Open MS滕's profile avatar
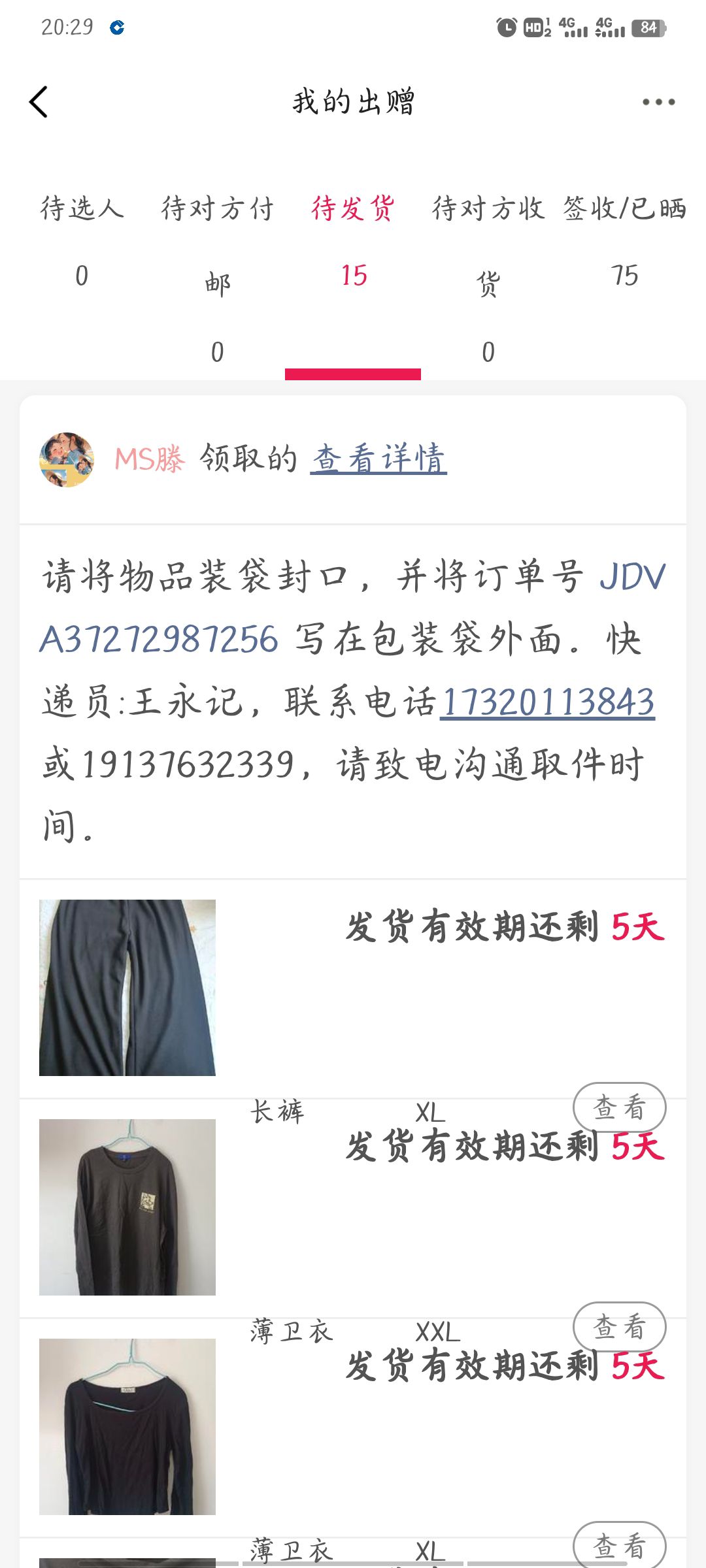The width and height of the screenshot is (706, 1568). click(66, 459)
